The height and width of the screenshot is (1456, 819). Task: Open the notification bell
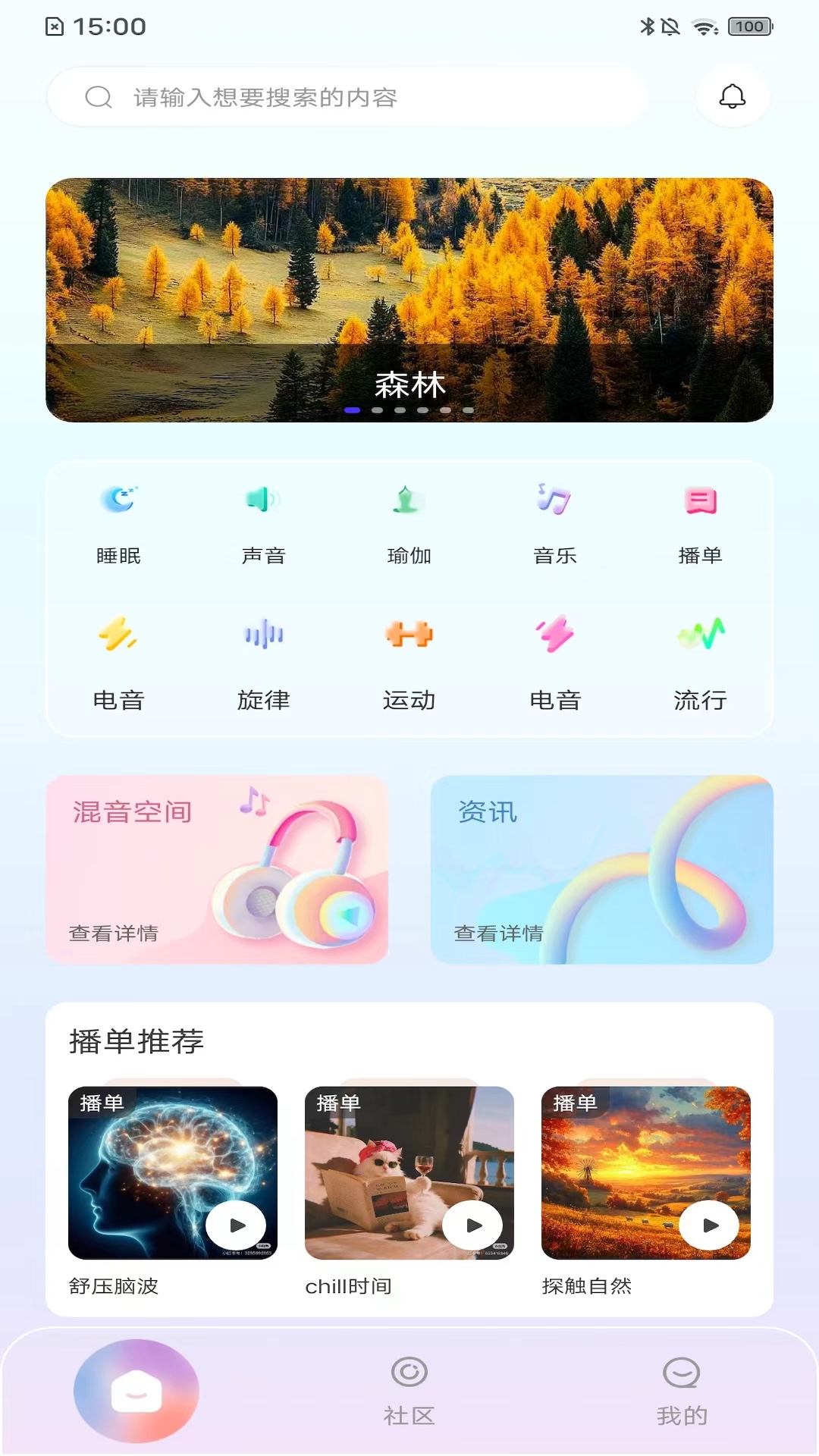coord(731,96)
